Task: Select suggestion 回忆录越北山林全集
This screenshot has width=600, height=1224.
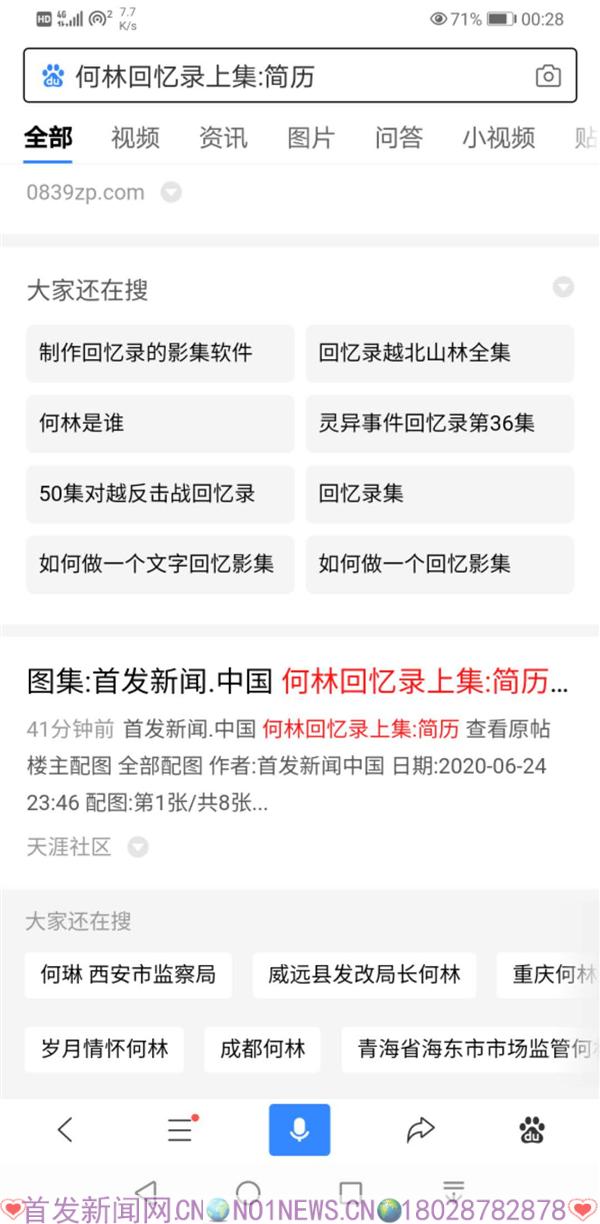Action: [x=440, y=353]
